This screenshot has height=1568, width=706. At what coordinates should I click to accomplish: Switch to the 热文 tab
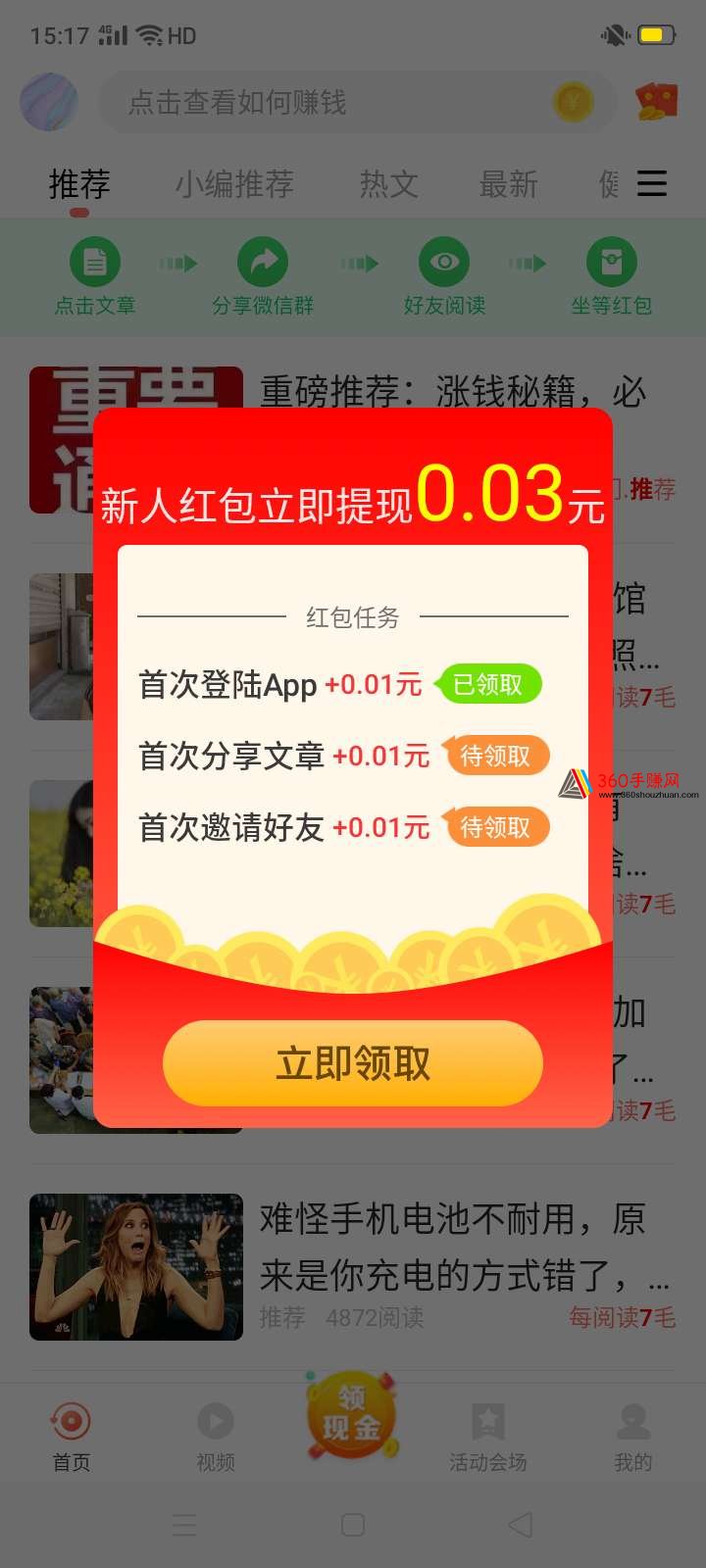(x=389, y=184)
